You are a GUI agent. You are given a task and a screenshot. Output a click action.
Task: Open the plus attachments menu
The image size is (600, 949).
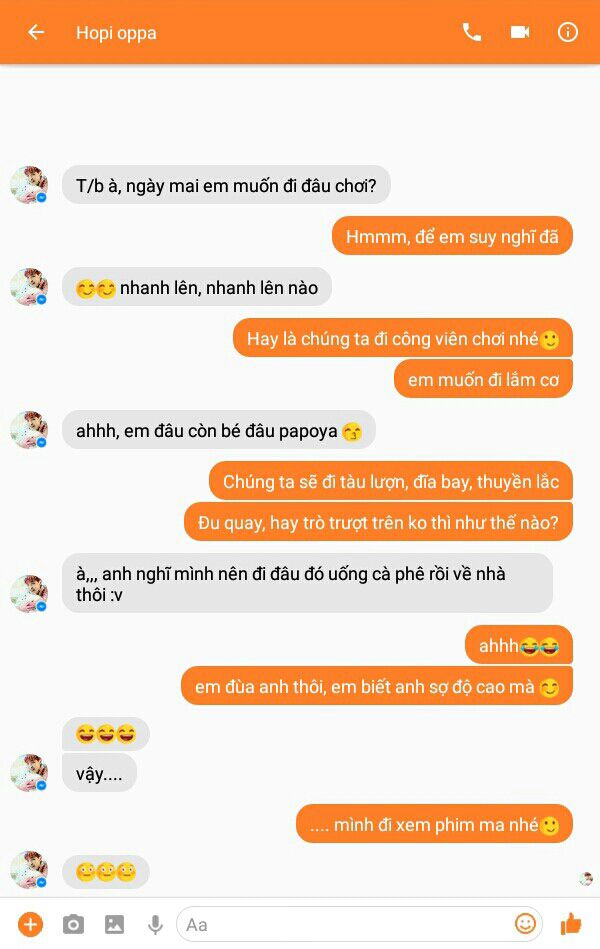pyautogui.click(x=31, y=924)
